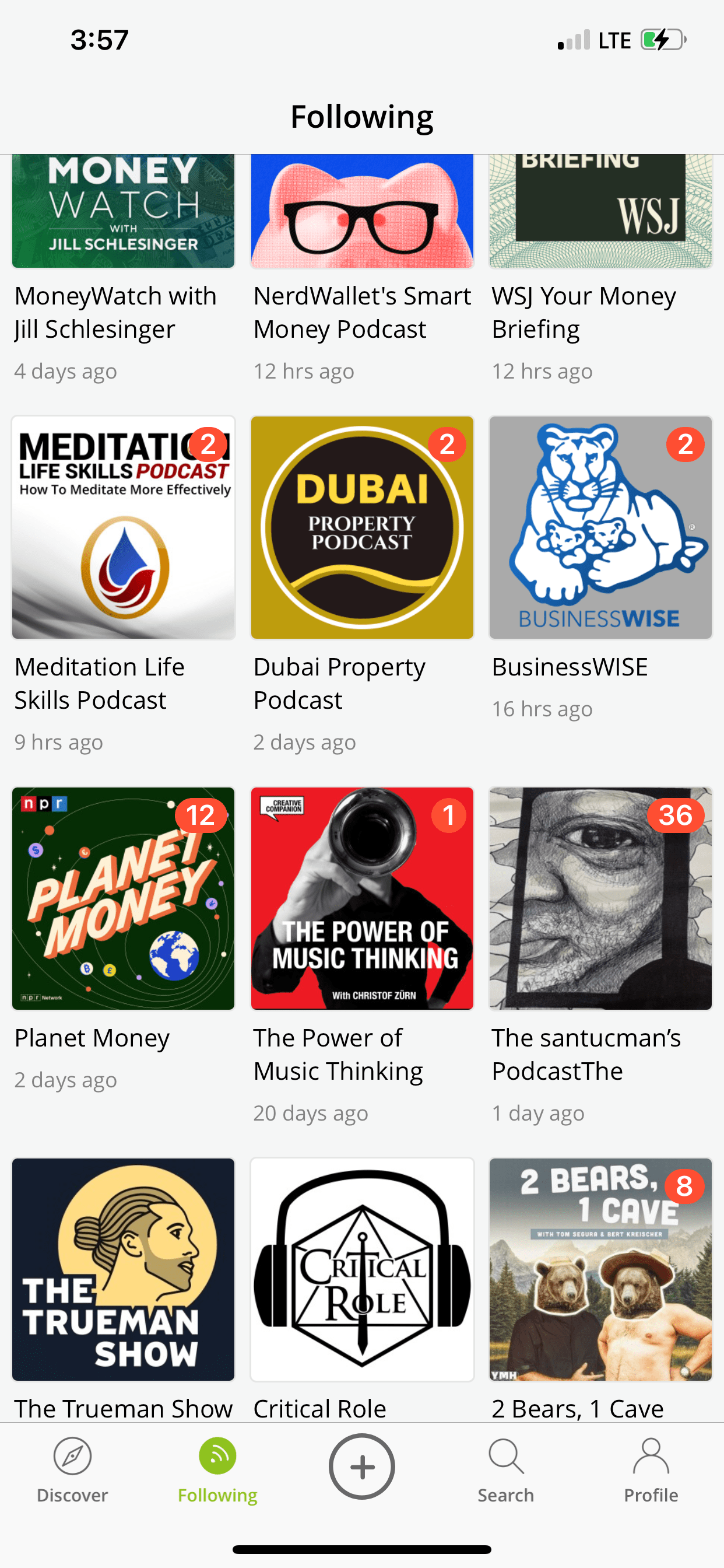Open MoneyWatch with Jill Schlesinger podcast
Screen dimensions: 724x1568
[x=124, y=213]
